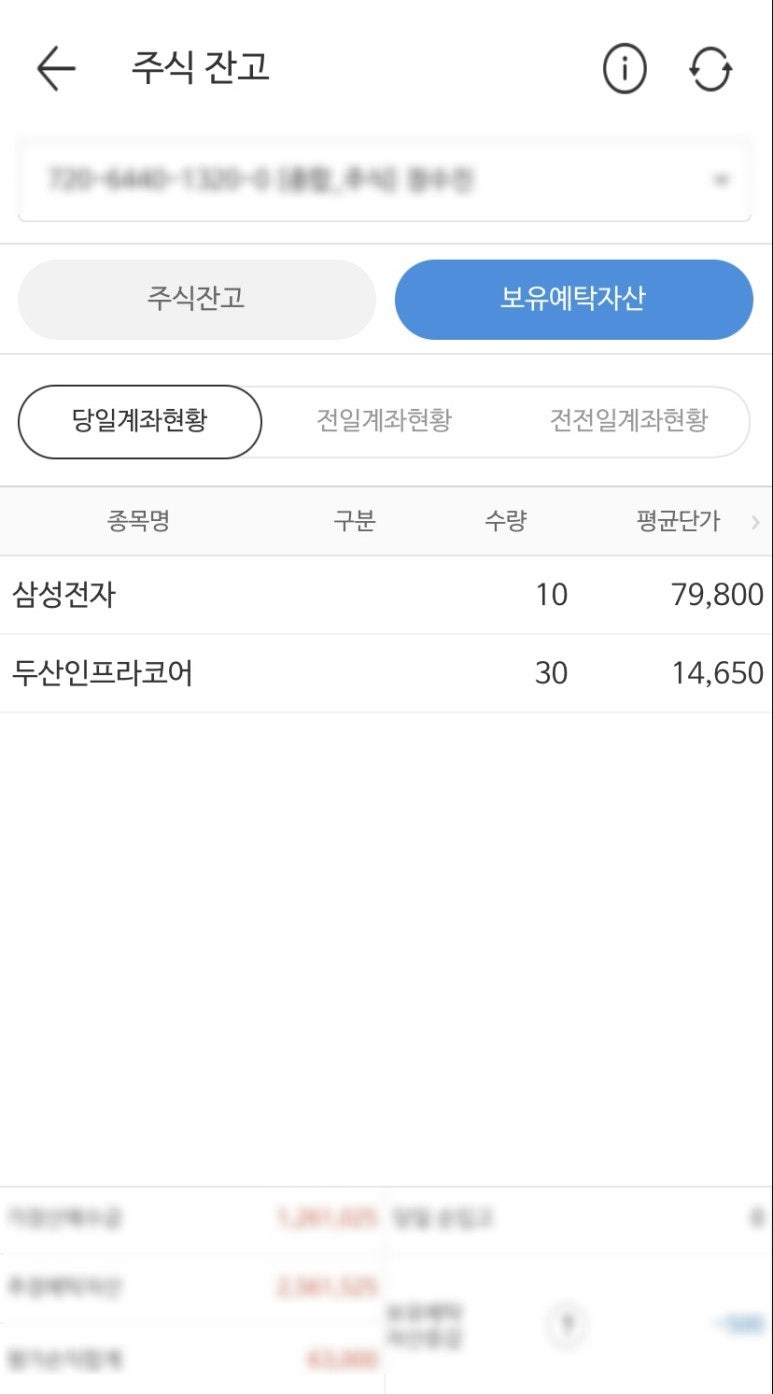Select the 삼성전자 holding row

pyautogui.click(x=386, y=593)
